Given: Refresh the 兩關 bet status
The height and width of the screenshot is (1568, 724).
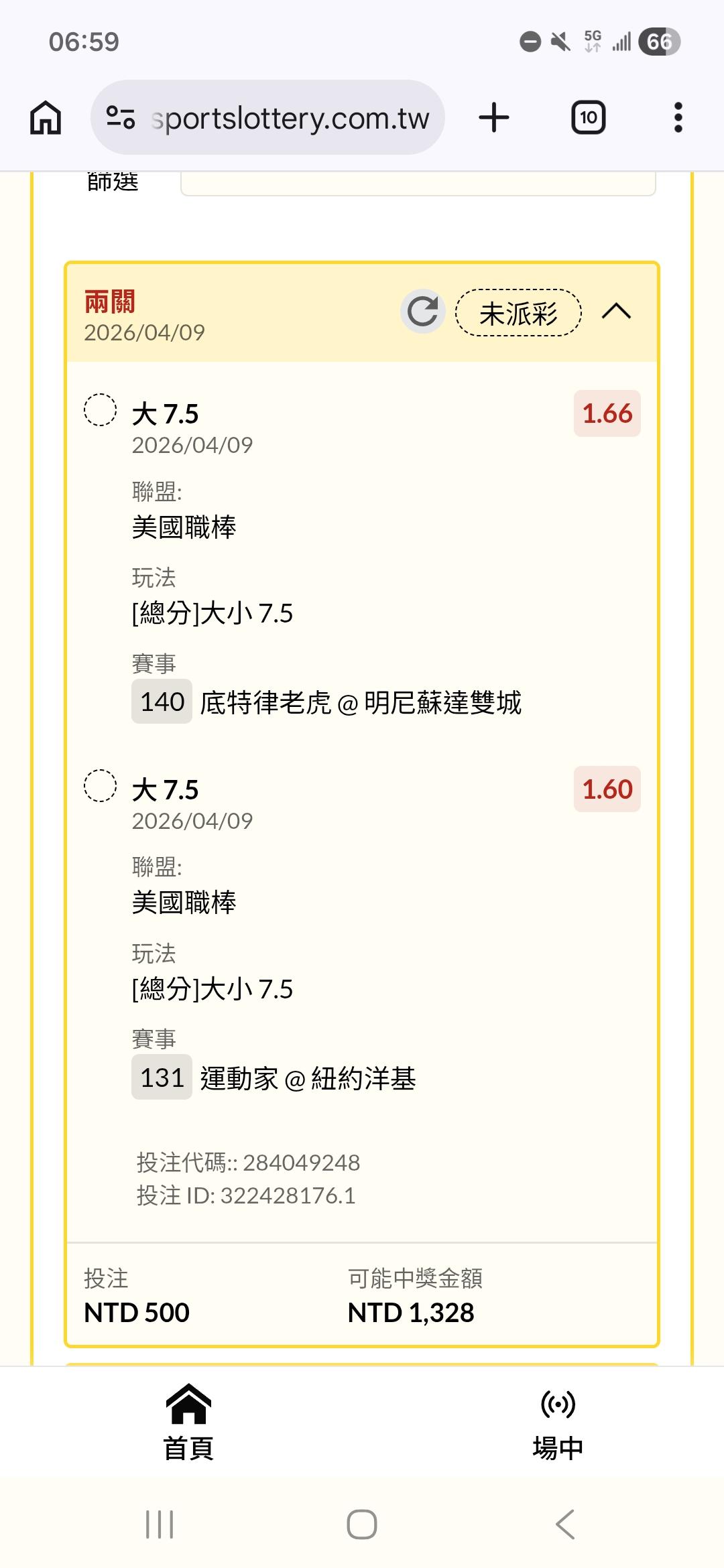Looking at the screenshot, I should coord(422,312).
